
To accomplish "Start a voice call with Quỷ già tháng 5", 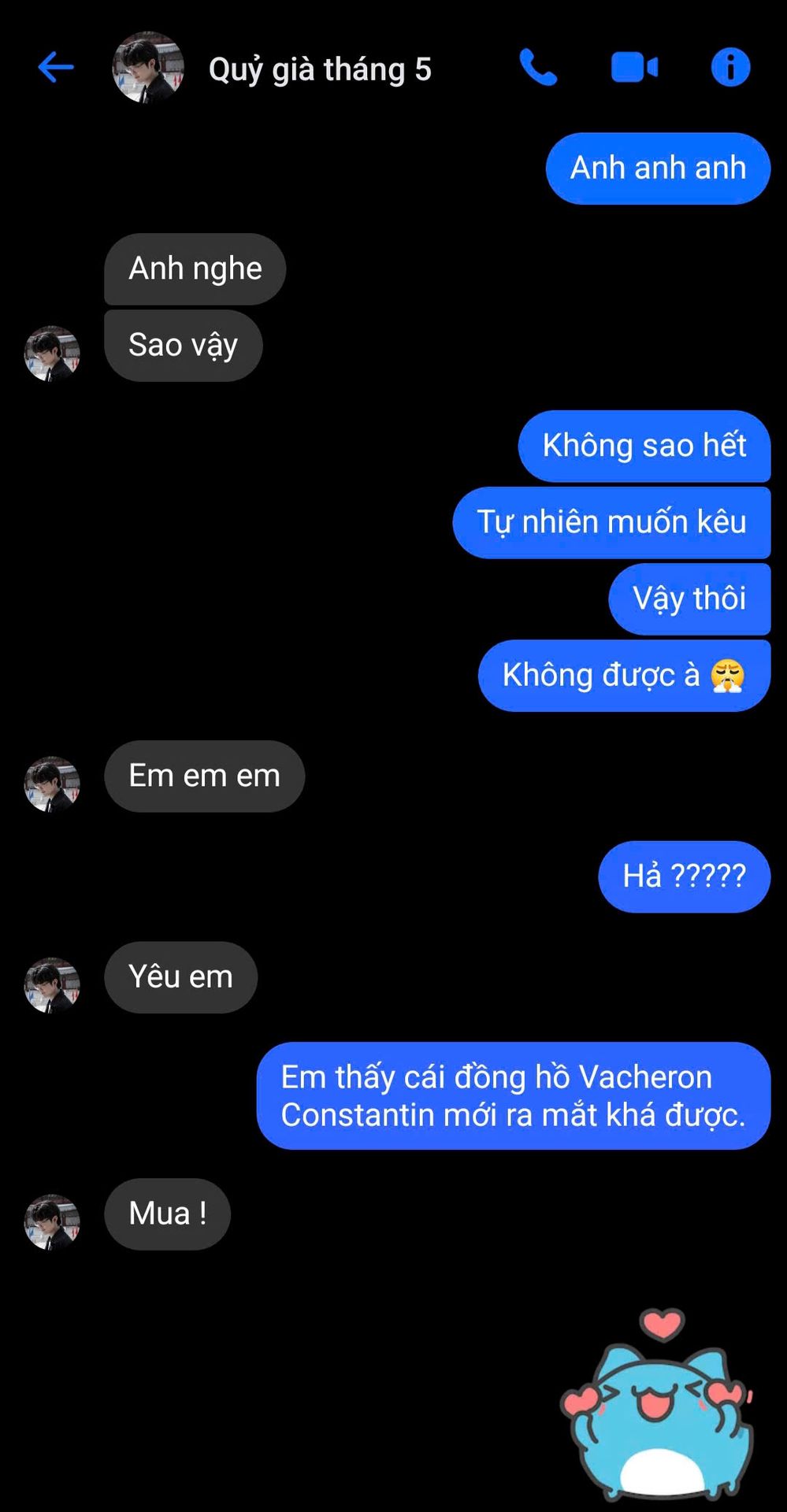I will pyautogui.click(x=538, y=68).
